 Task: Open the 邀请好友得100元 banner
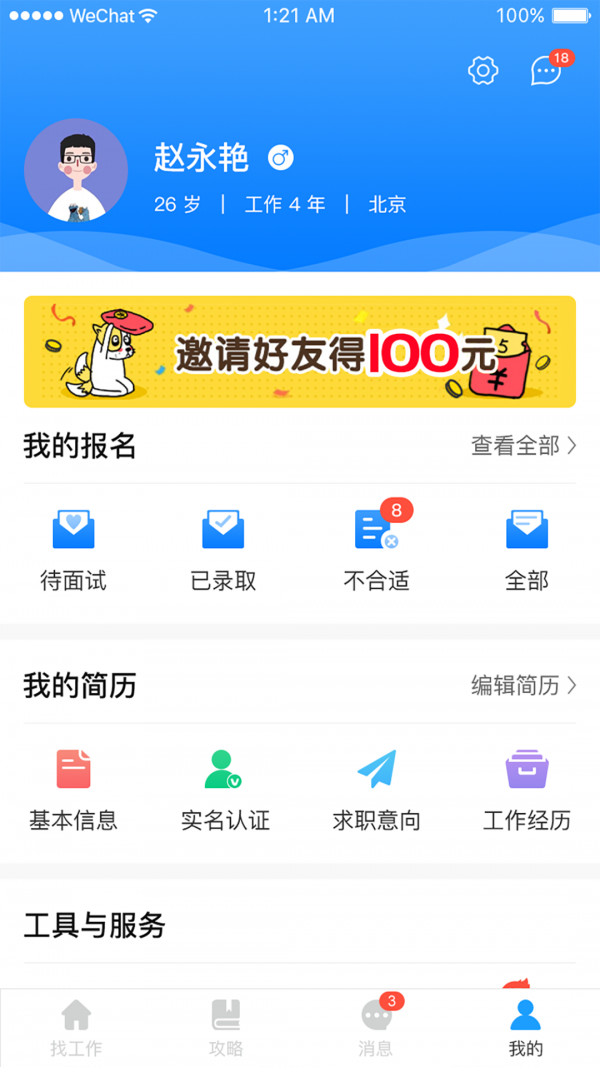tap(300, 351)
